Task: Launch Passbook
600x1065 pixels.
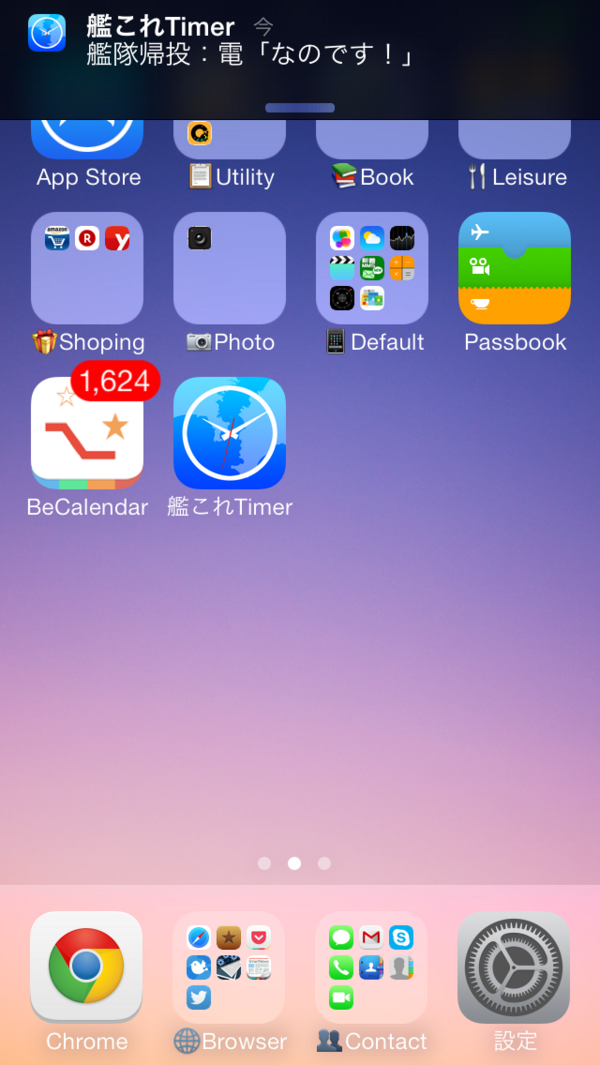Action: tap(514, 268)
